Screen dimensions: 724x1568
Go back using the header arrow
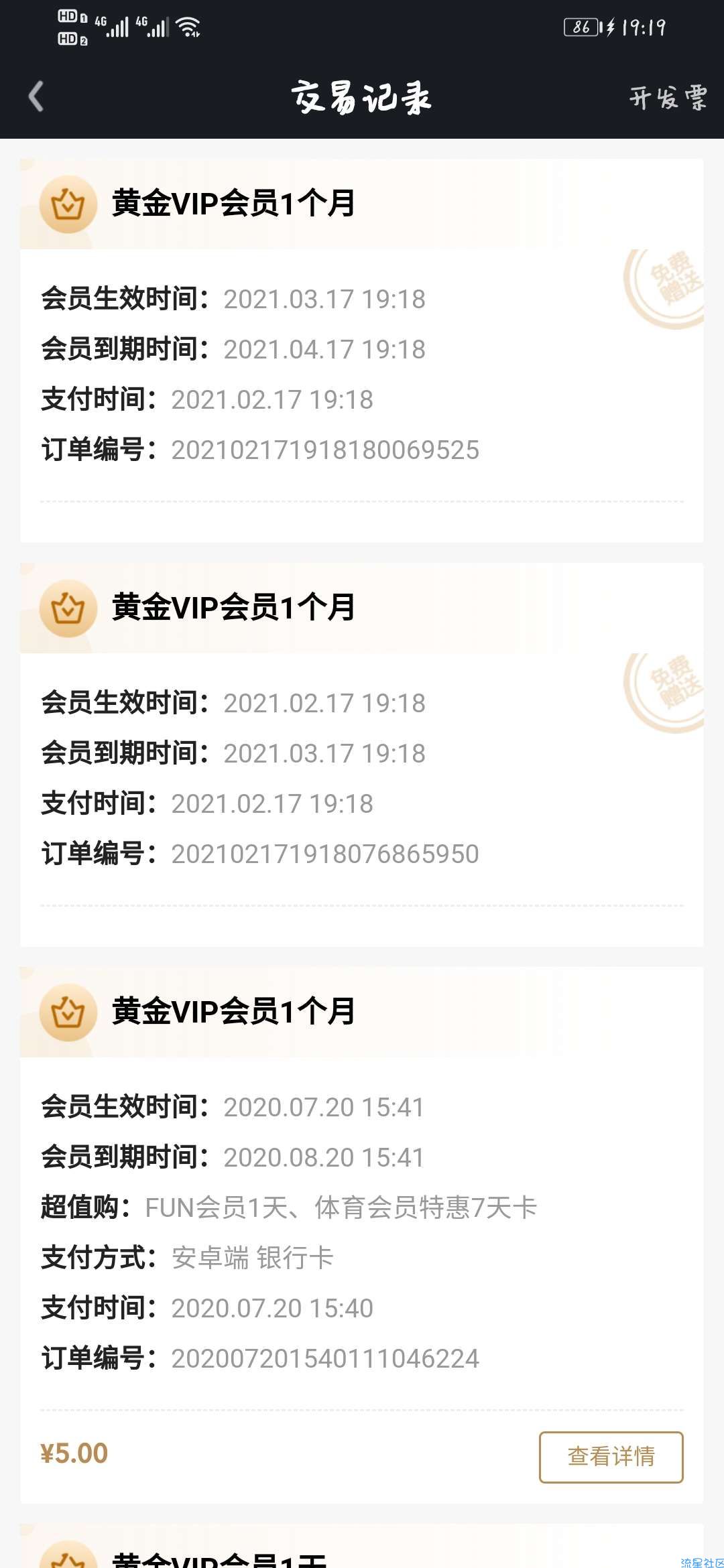coord(36,96)
